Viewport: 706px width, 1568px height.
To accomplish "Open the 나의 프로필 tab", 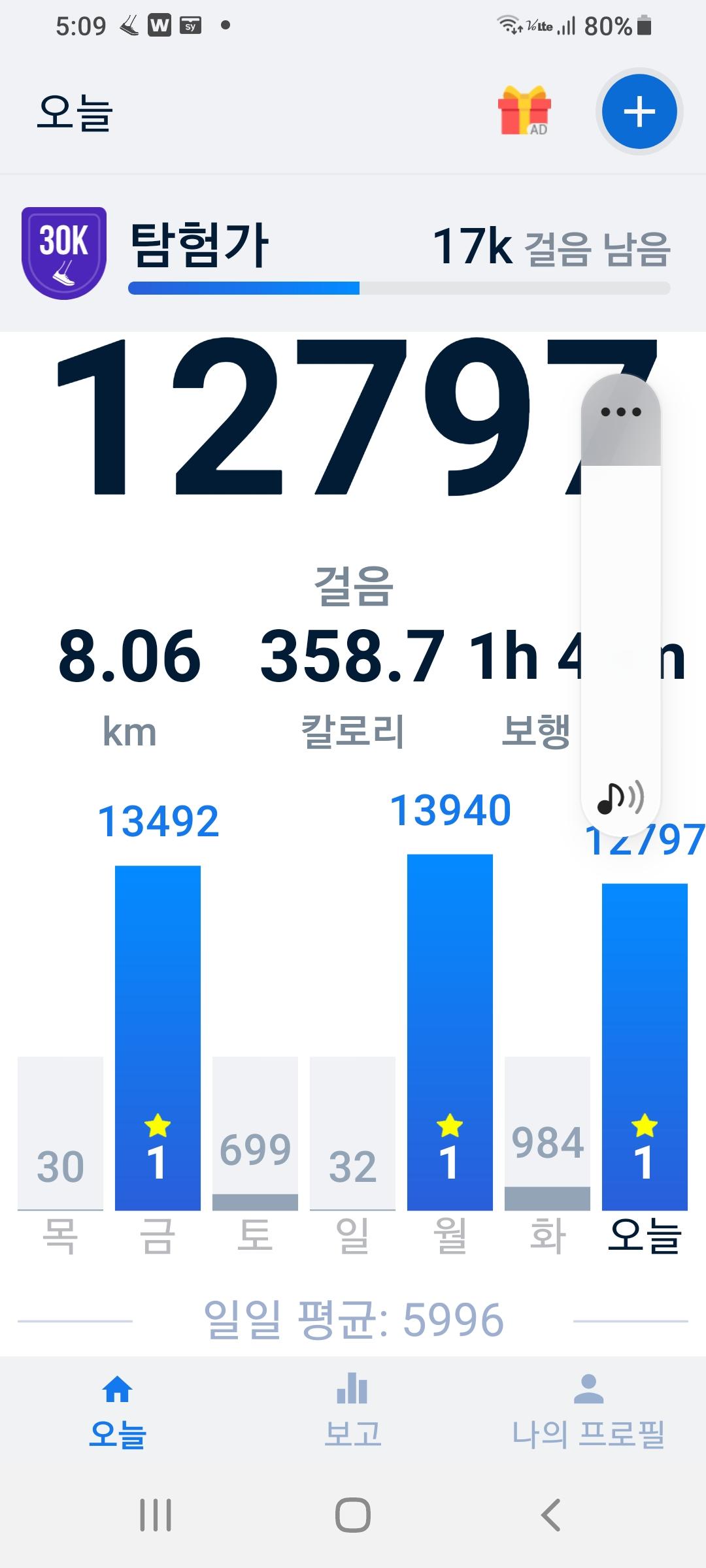I will click(x=588, y=1410).
